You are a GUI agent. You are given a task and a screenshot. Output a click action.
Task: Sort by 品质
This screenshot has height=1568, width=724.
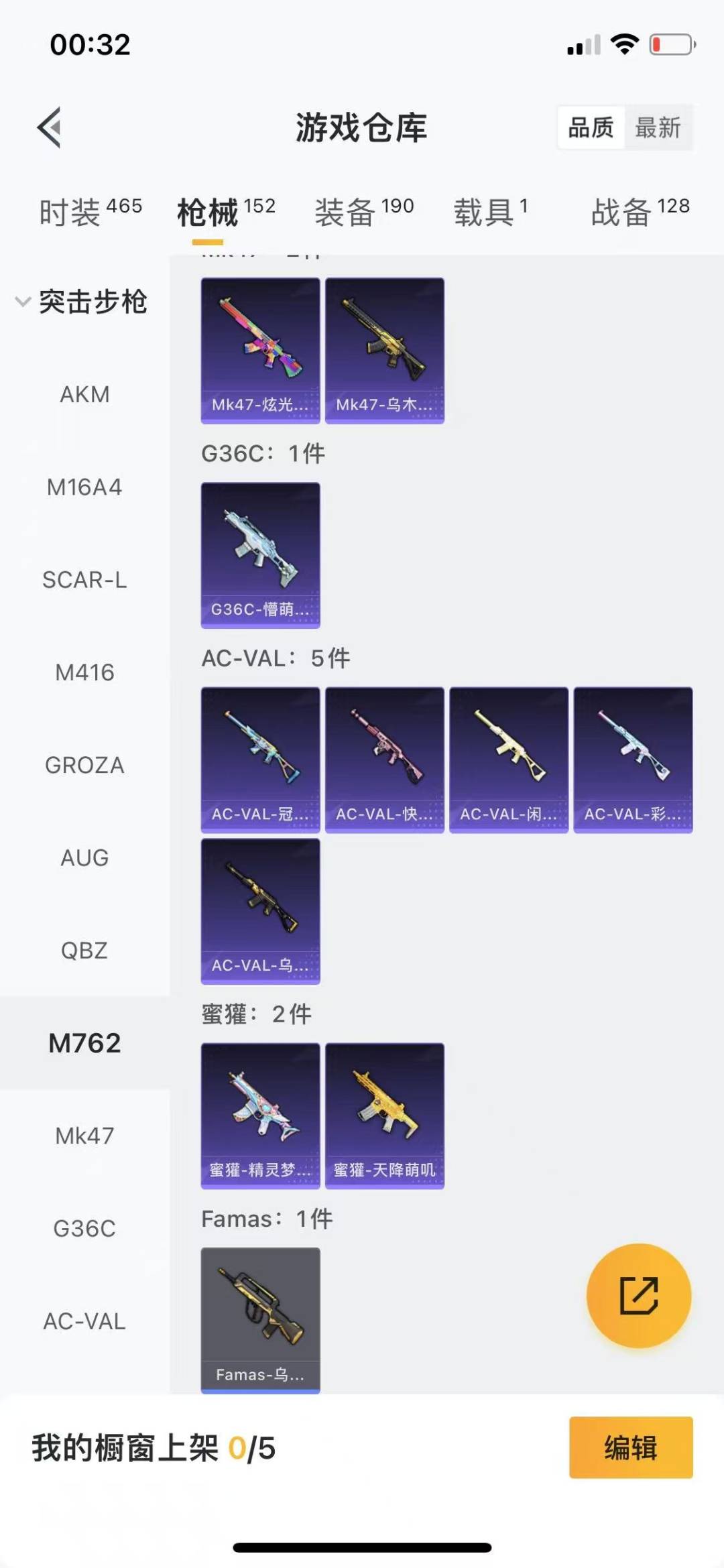click(591, 127)
